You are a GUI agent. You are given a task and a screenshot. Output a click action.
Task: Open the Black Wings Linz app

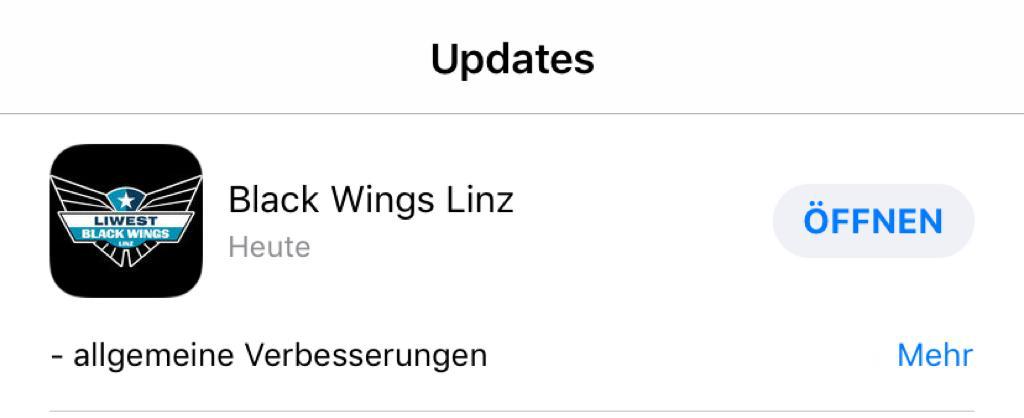[873, 221]
